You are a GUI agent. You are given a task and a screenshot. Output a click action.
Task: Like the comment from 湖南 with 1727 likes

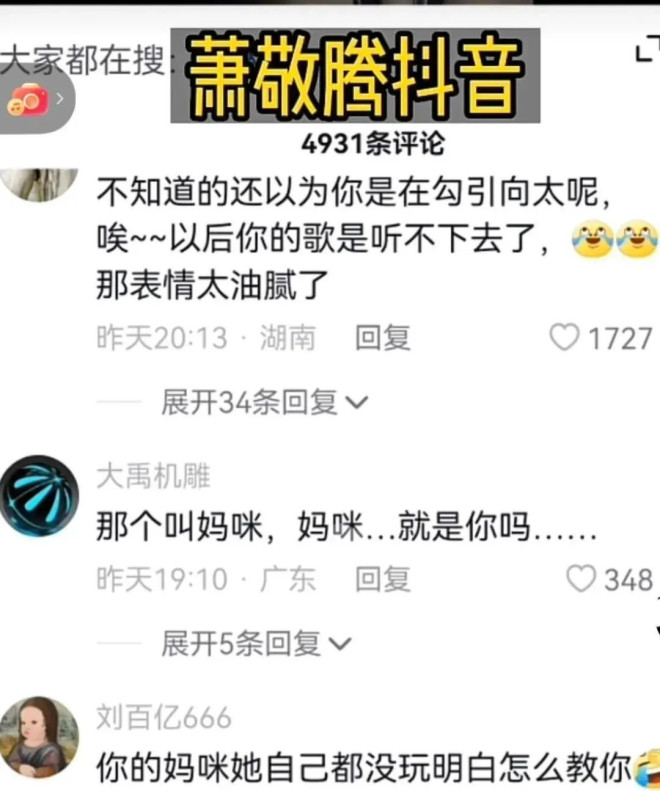[566, 338]
